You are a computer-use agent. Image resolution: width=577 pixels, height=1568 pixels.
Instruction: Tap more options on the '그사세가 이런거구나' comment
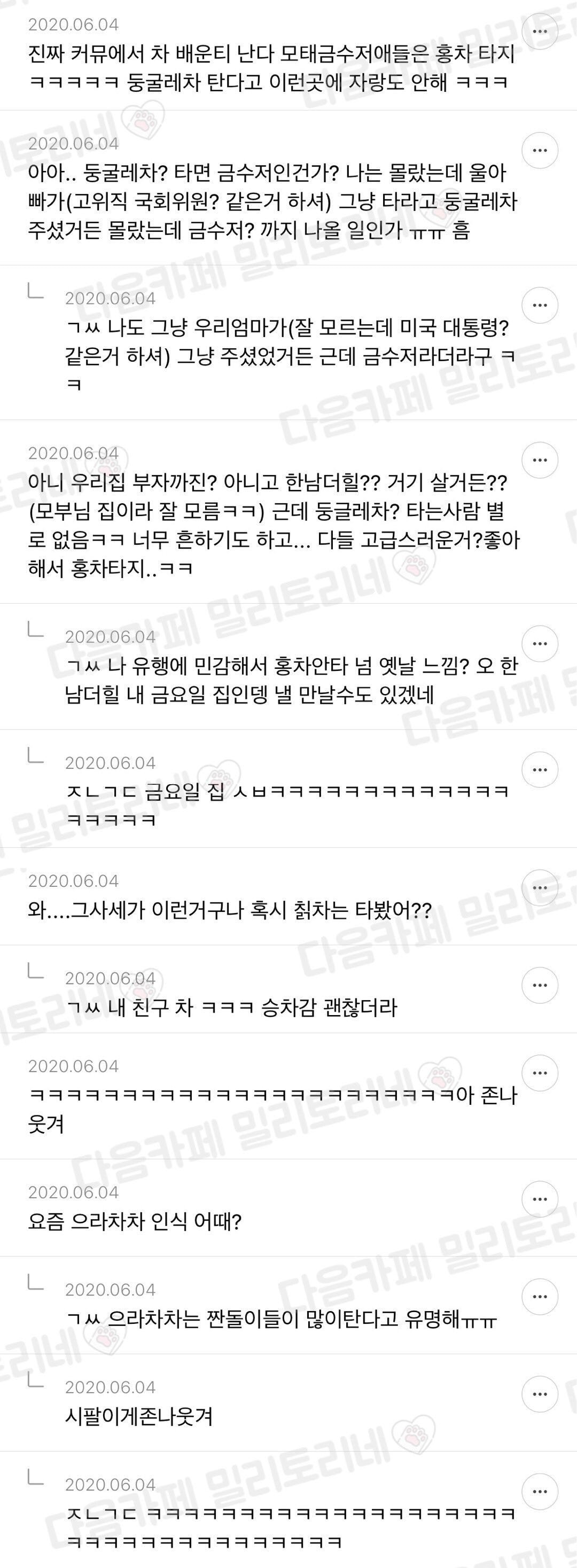point(540,887)
